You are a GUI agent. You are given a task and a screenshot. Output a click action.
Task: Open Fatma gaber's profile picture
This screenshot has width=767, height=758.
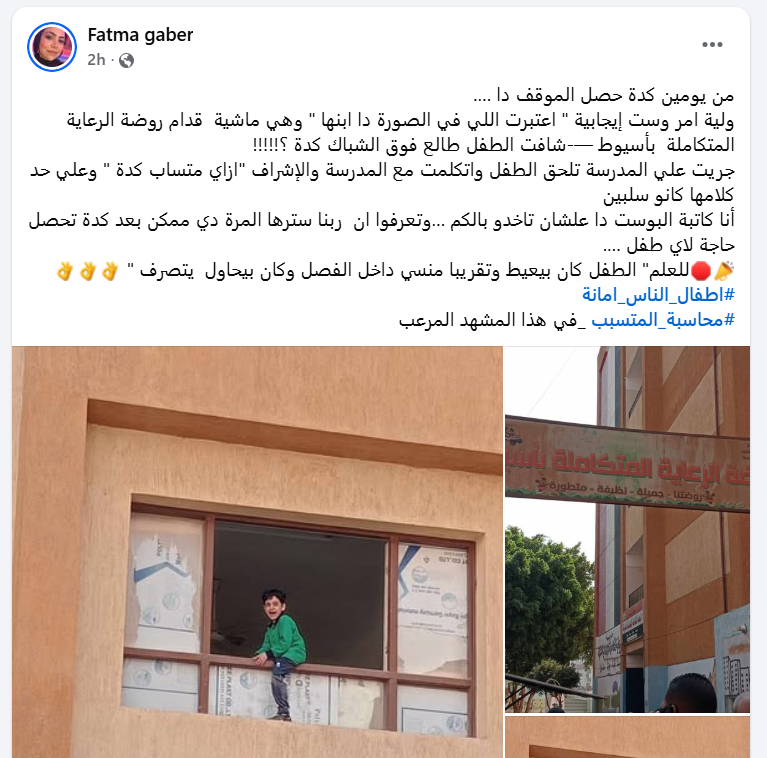click(52, 46)
